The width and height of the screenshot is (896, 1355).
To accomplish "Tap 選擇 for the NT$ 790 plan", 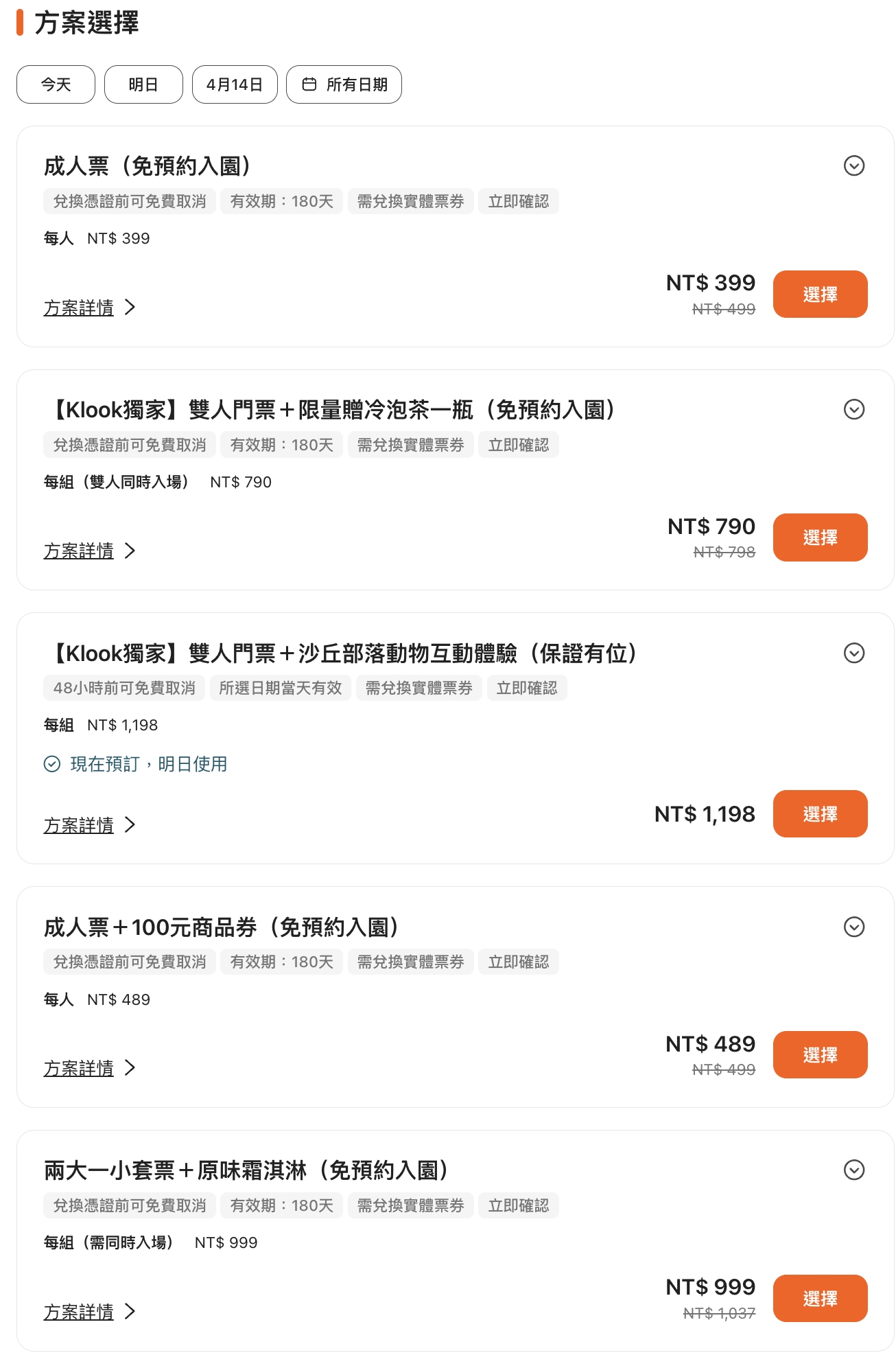I will click(x=820, y=537).
